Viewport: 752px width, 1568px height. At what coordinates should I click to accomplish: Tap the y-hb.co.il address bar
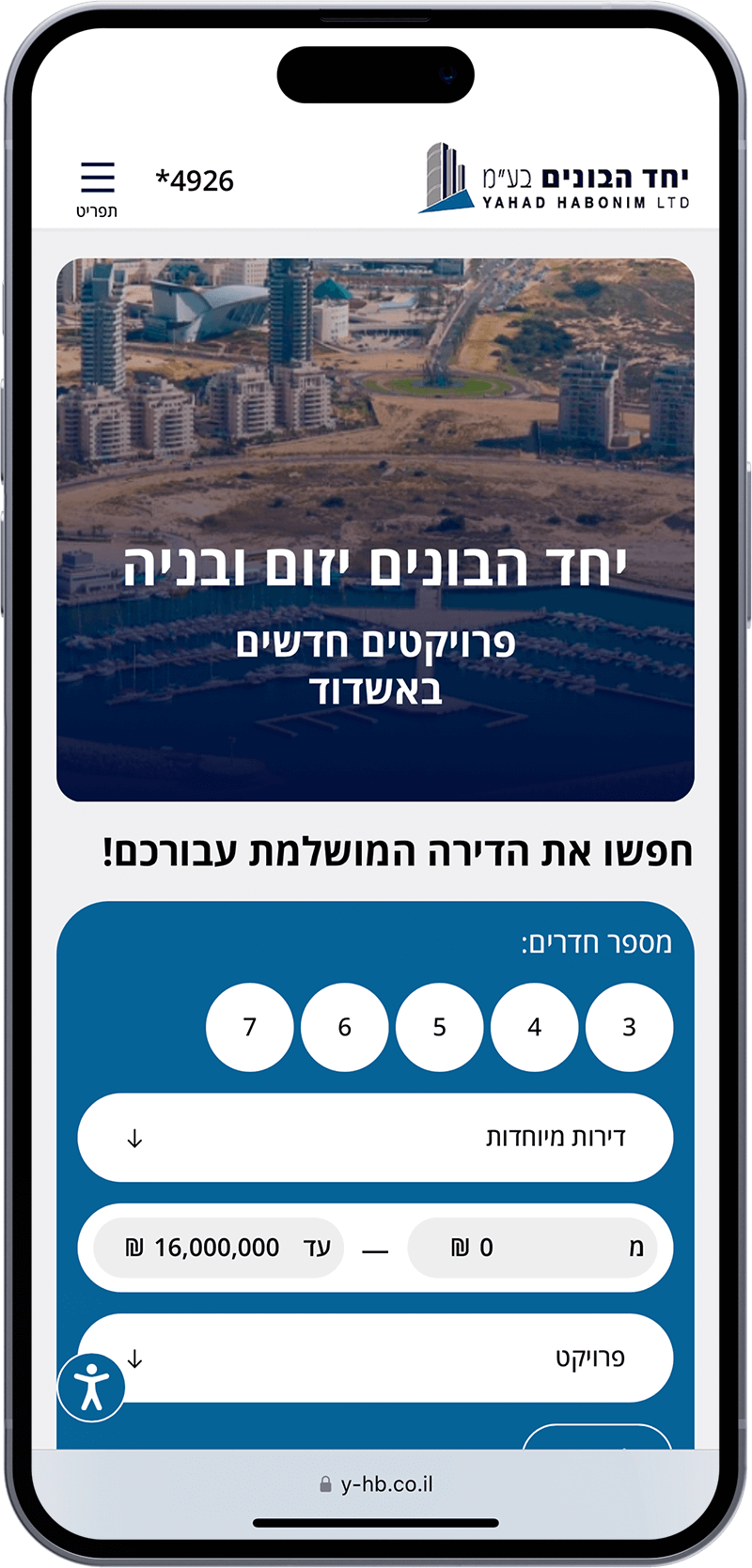(376, 1484)
